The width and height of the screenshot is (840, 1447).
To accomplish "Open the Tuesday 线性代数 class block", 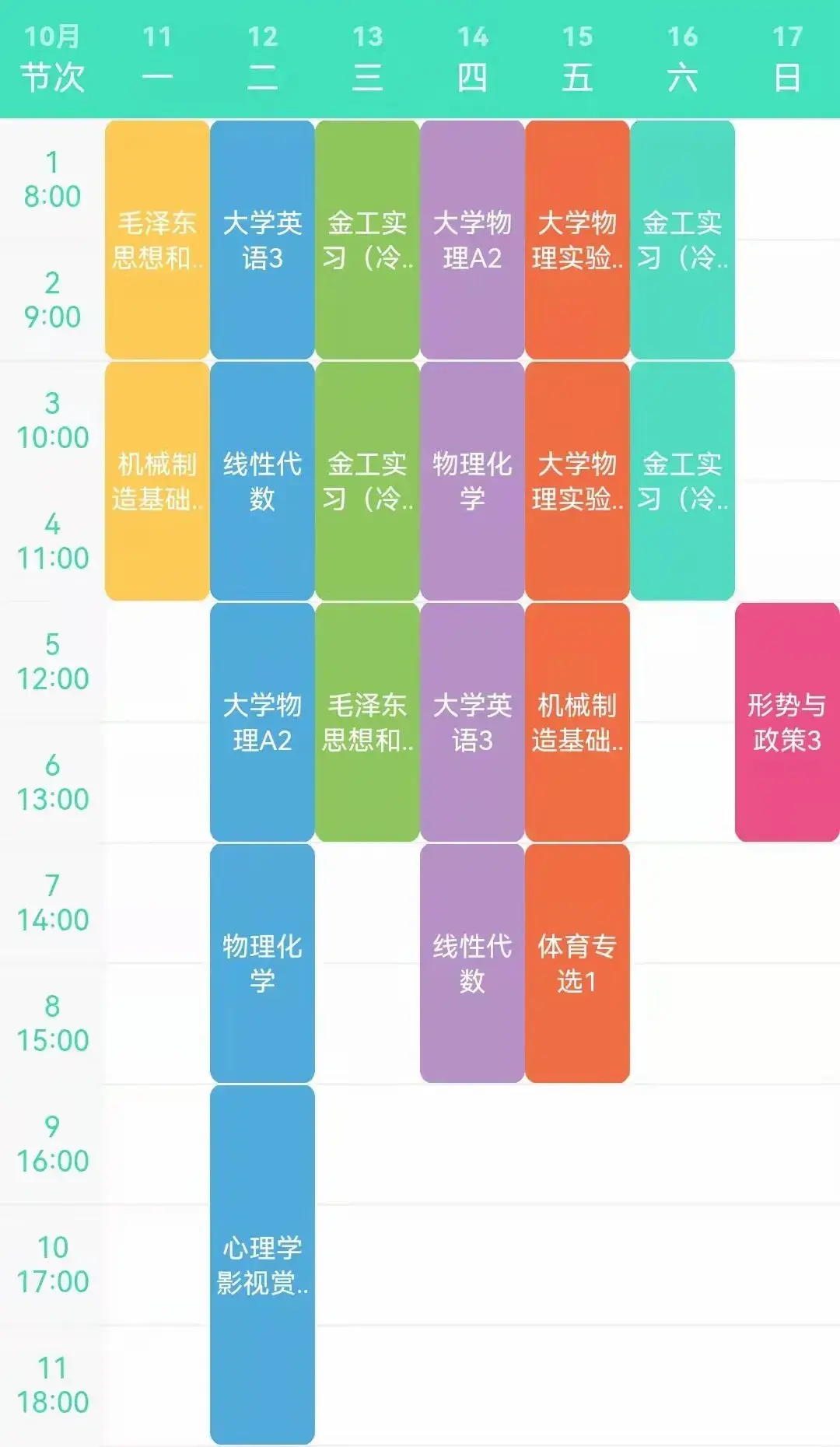I will point(263,482).
